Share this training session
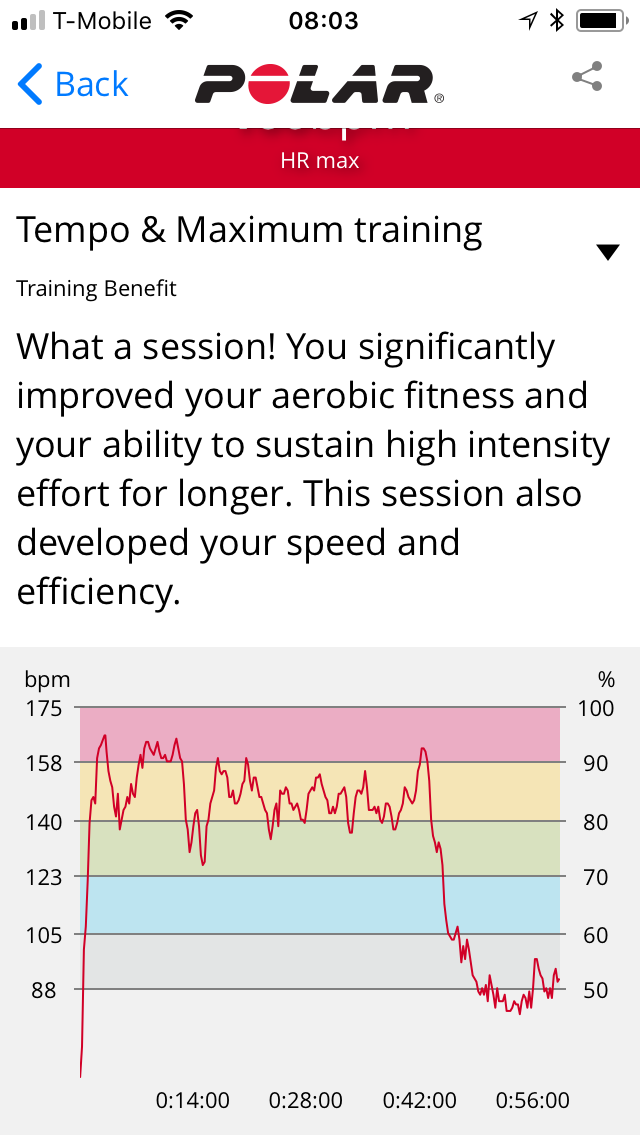640x1136 pixels. pyautogui.click(x=586, y=77)
